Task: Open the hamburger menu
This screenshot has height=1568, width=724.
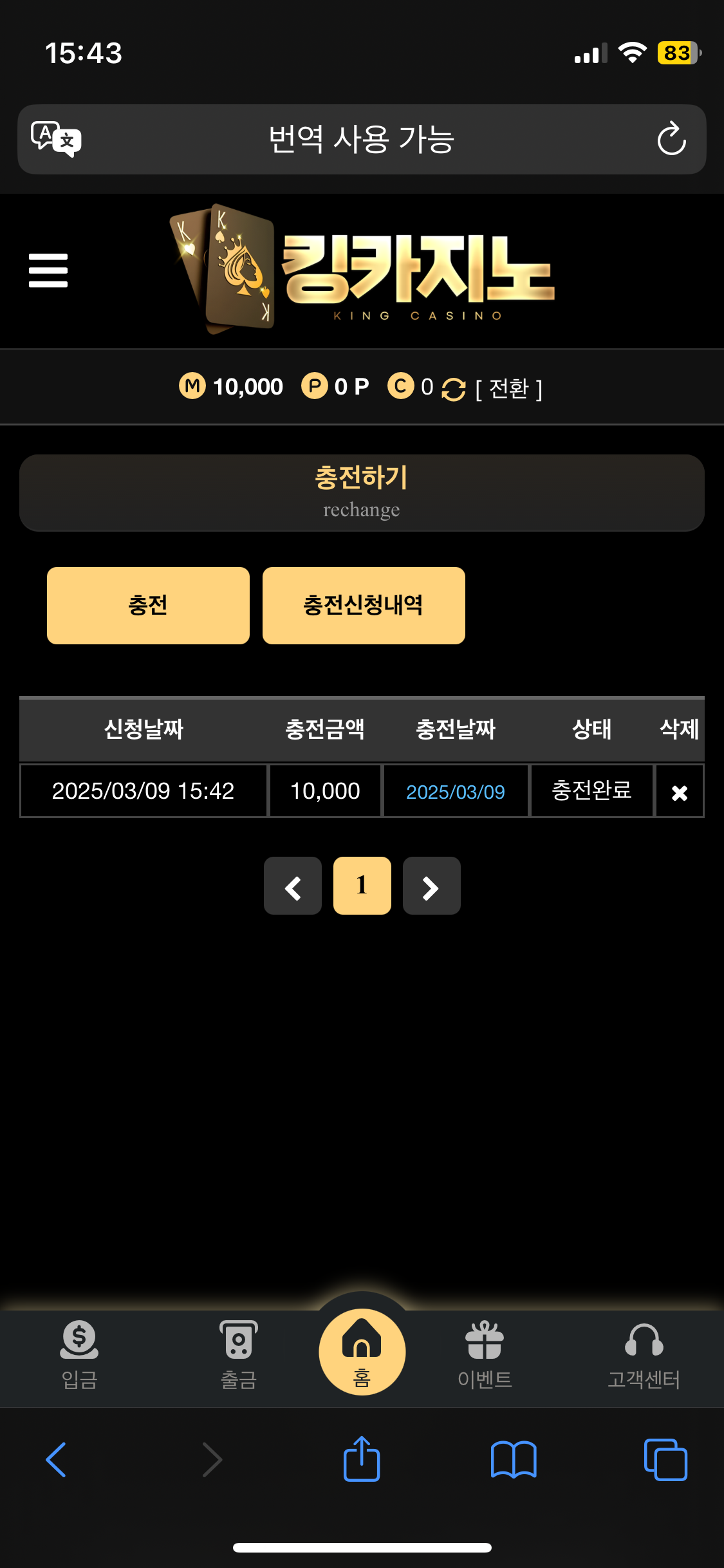Action: point(48,270)
